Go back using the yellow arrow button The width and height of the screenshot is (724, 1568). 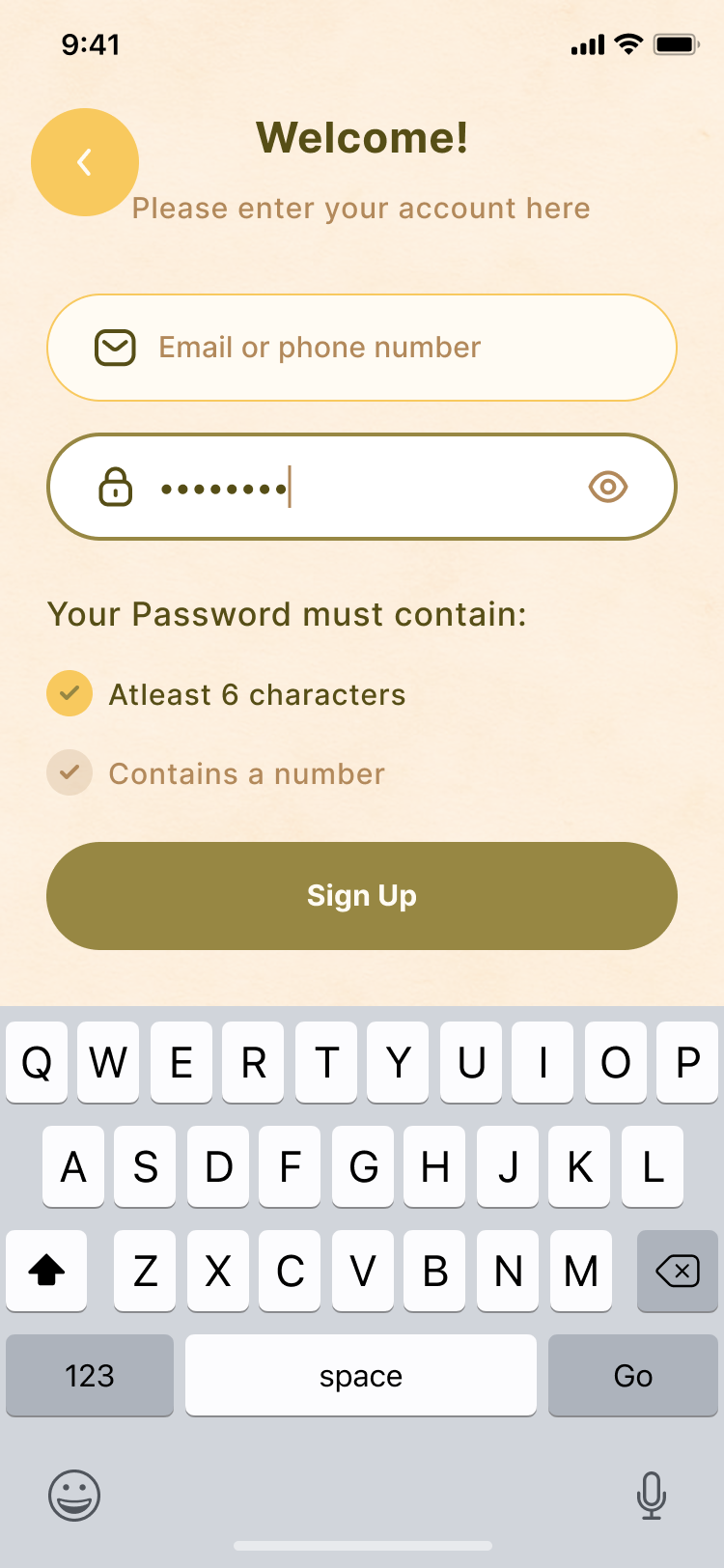point(85,162)
